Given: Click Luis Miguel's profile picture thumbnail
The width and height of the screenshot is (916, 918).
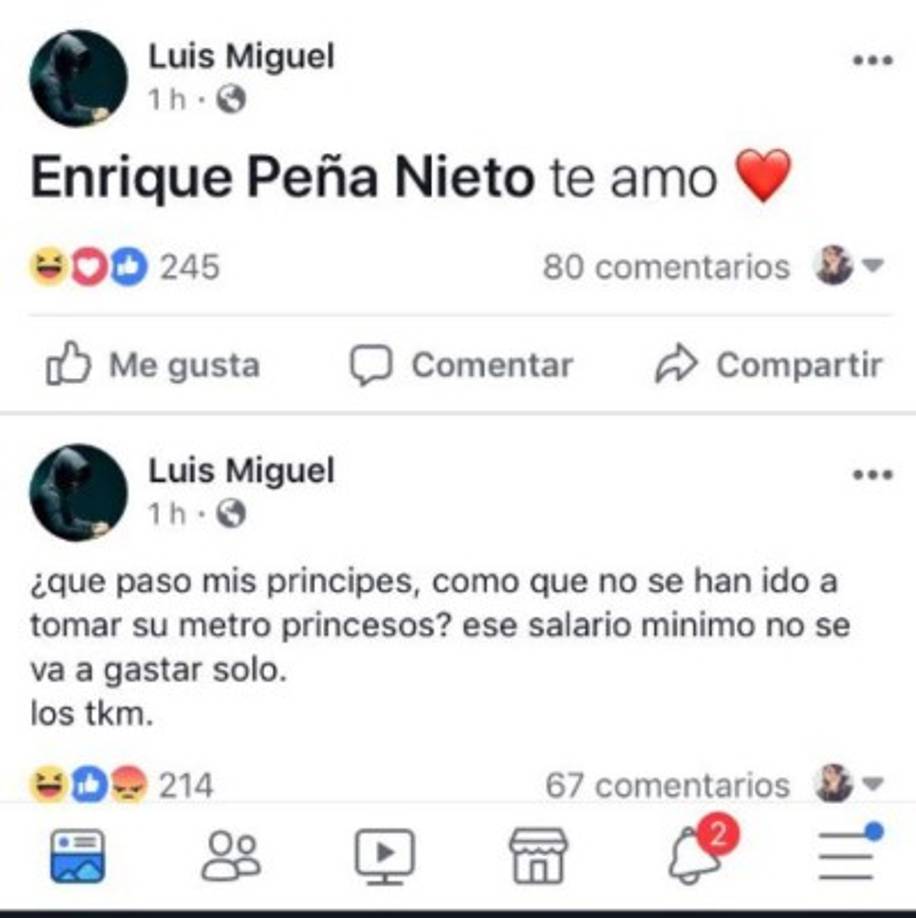Looking at the screenshot, I should 78,75.
